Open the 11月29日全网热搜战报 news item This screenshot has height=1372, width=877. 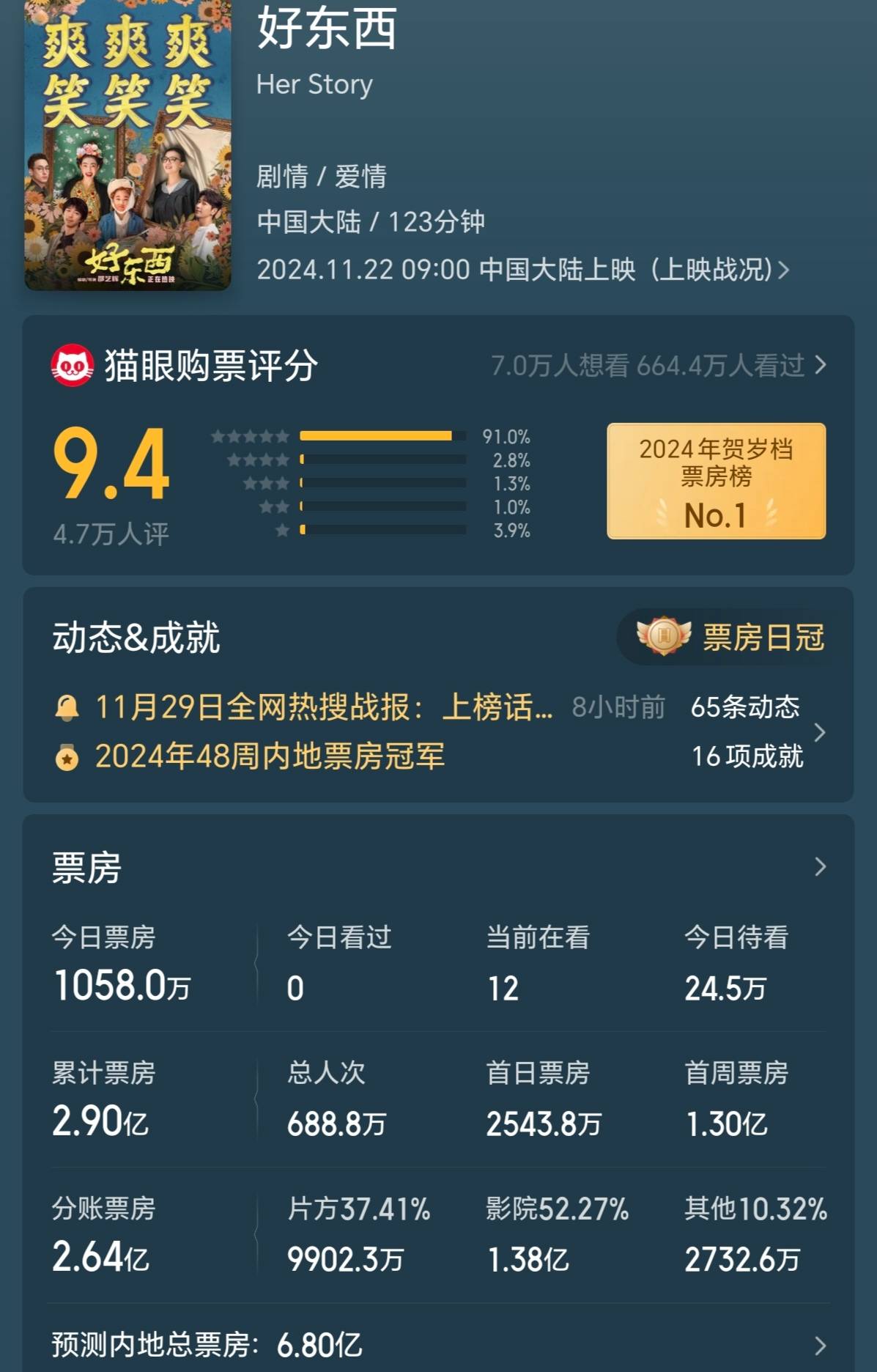click(323, 707)
